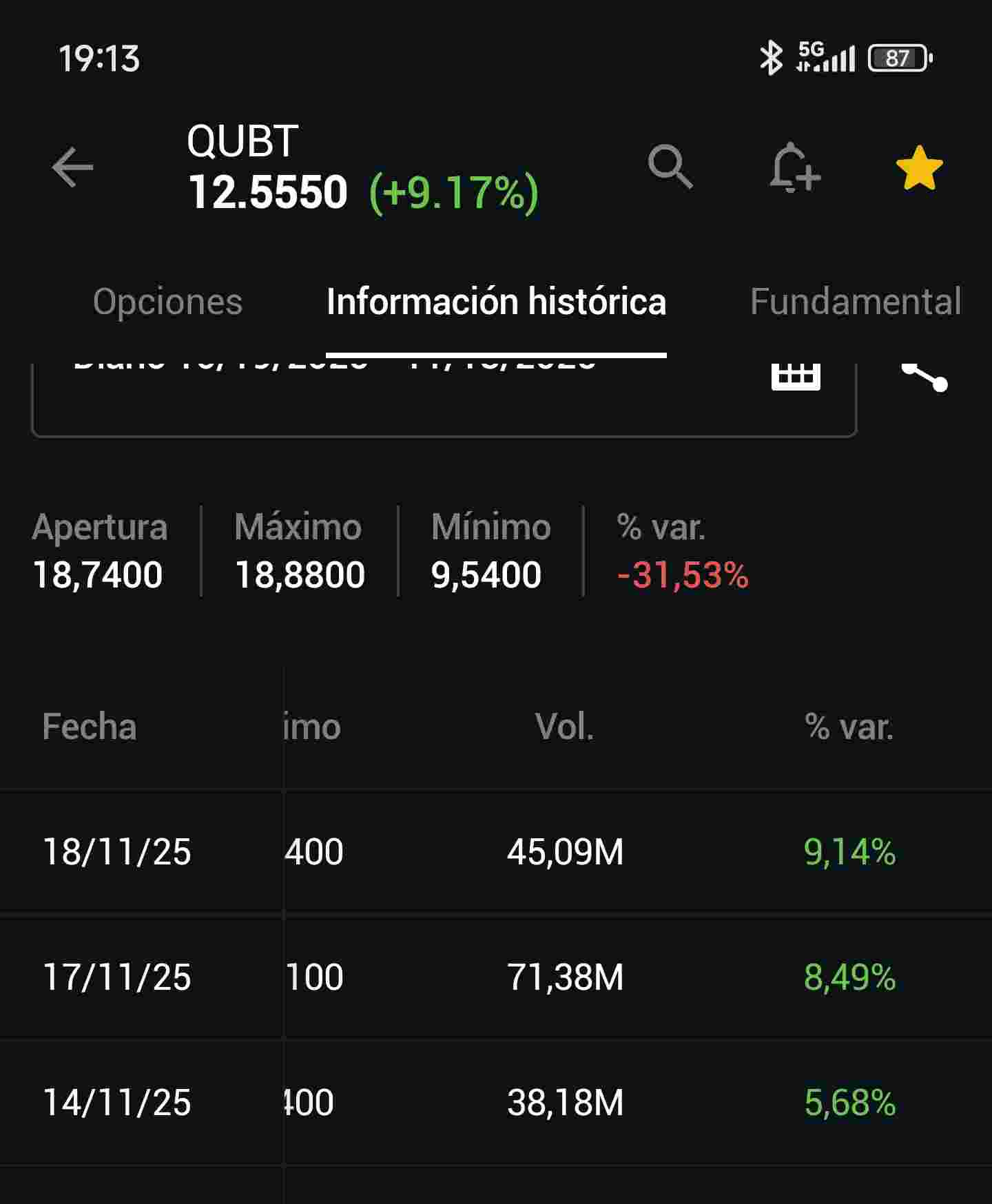Open the search magnifier icon
The image size is (992, 1204).
pyautogui.click(x=670, y=167)
